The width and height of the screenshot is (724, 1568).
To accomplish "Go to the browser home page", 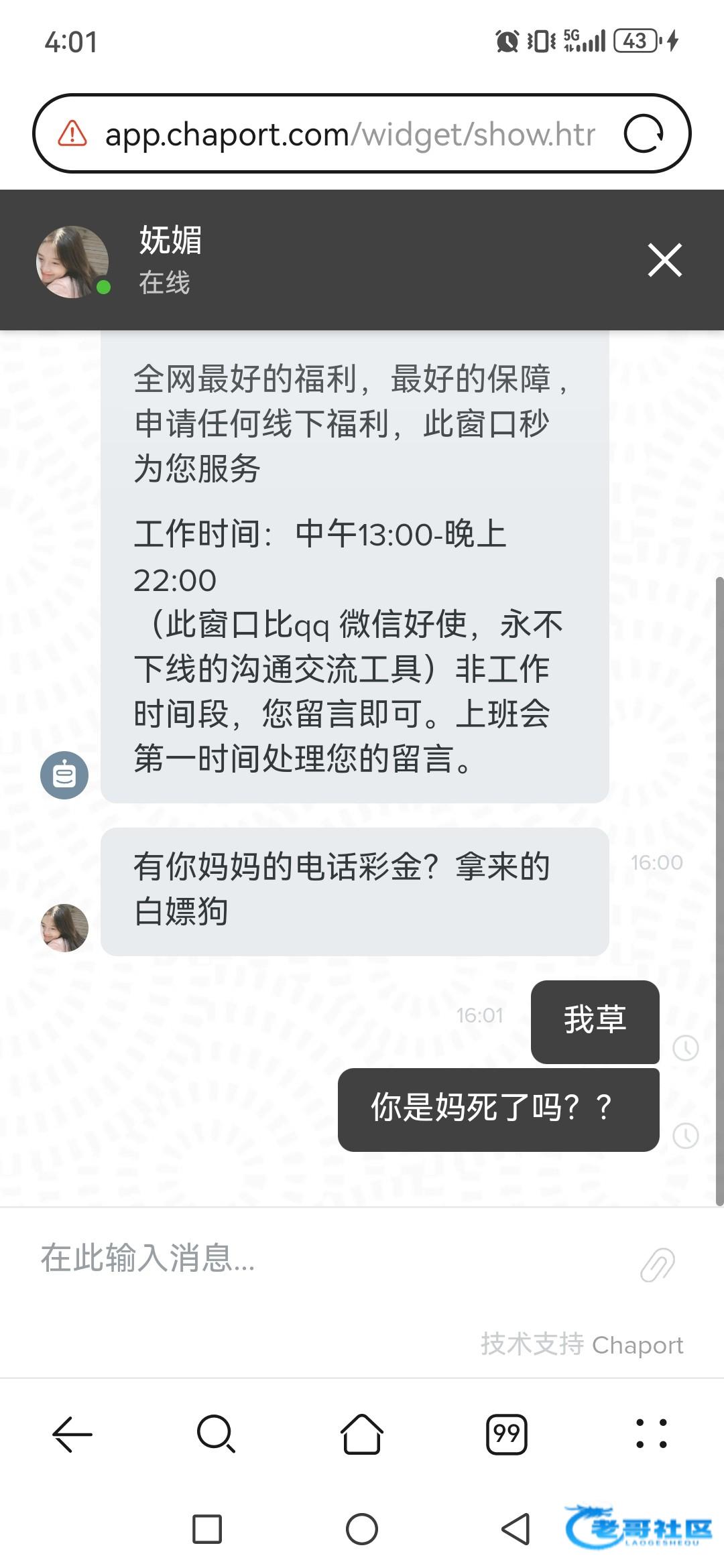I will point(362,1433).
